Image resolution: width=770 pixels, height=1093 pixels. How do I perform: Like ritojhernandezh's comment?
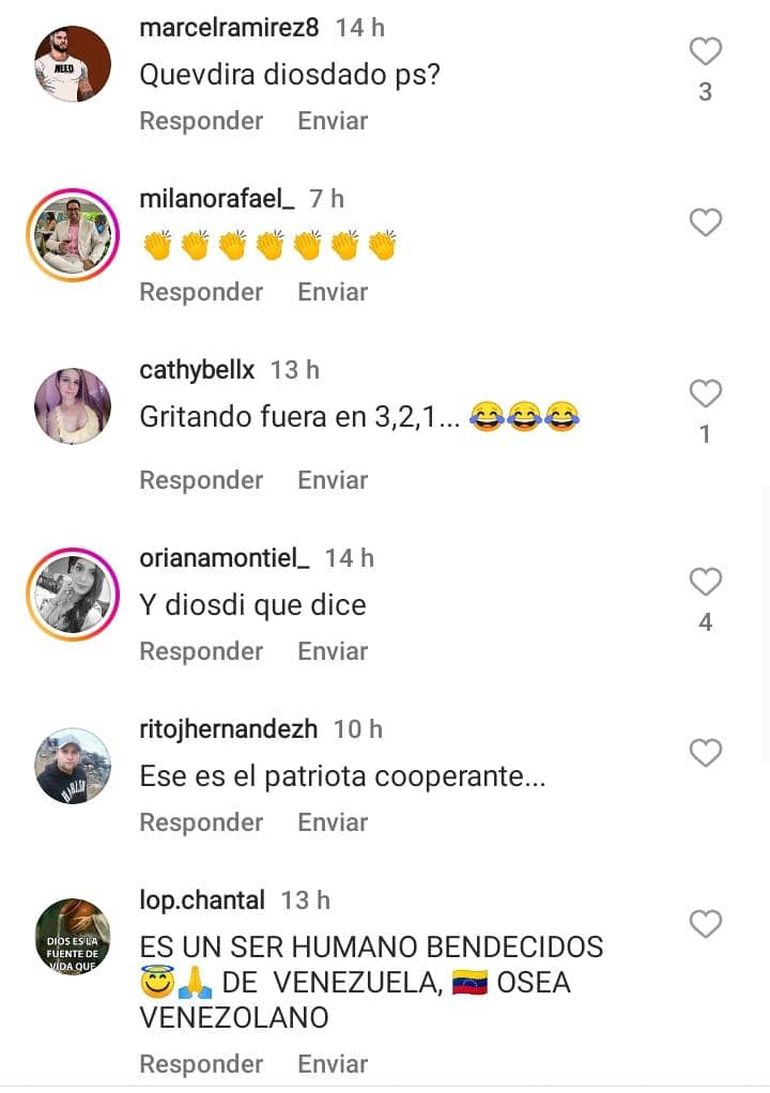click(705, 753)
